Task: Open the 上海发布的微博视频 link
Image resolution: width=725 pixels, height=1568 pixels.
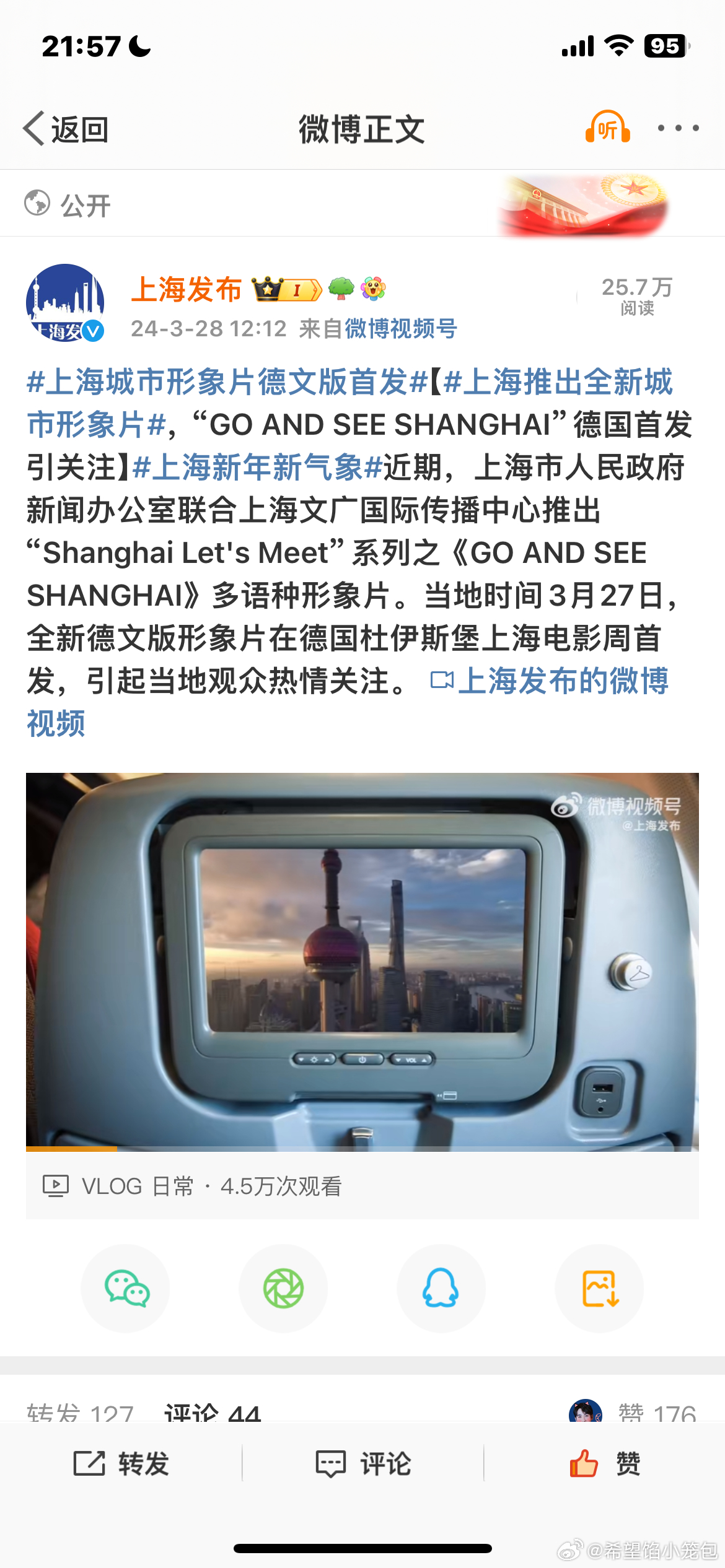Action: click(x=550, y=681)
